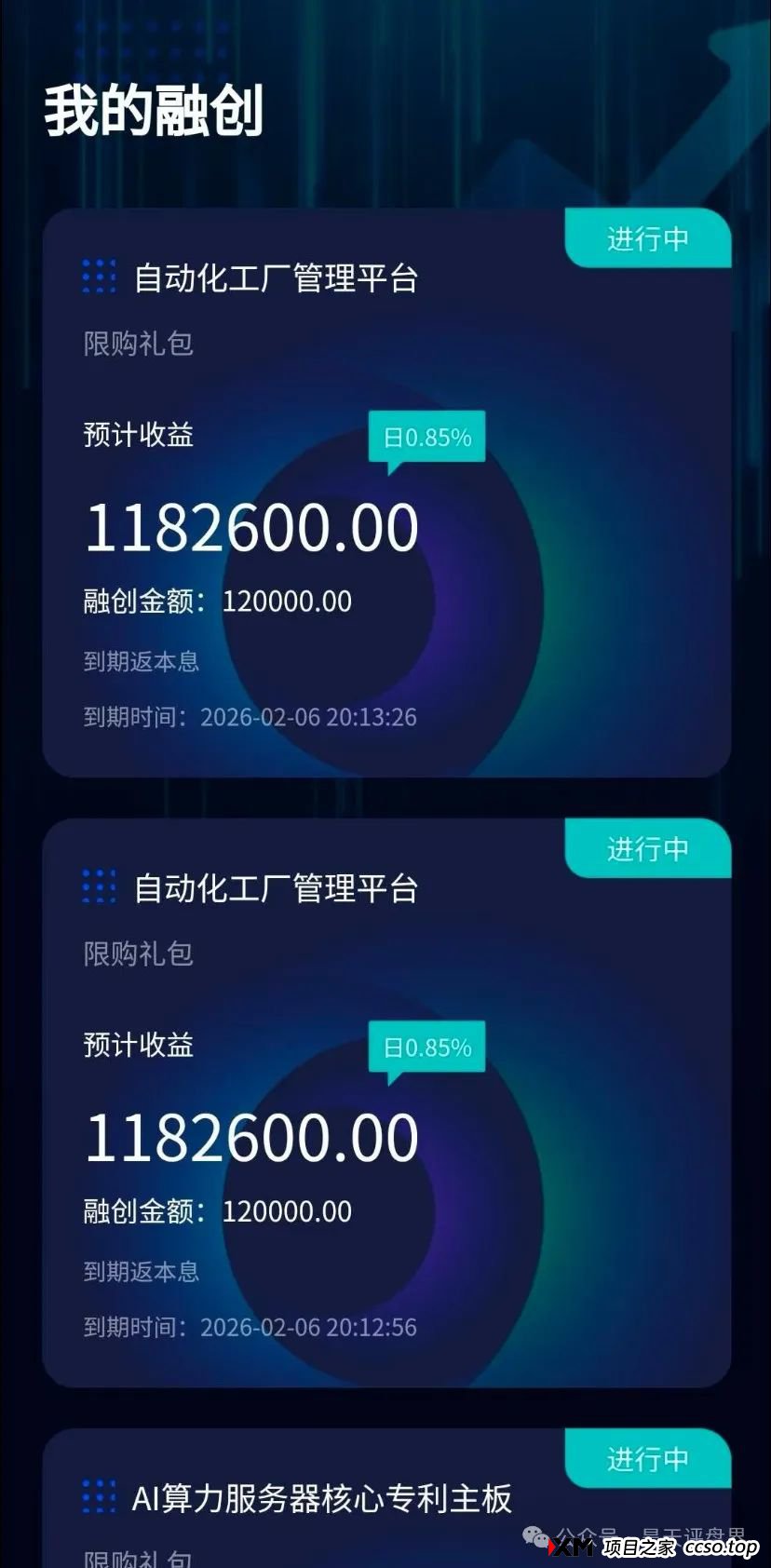The image size is (771, 1568).
Task: Open the AI算力服务器核心专利主板 card
Action: pyautogui.click(x=321, y=1499)
